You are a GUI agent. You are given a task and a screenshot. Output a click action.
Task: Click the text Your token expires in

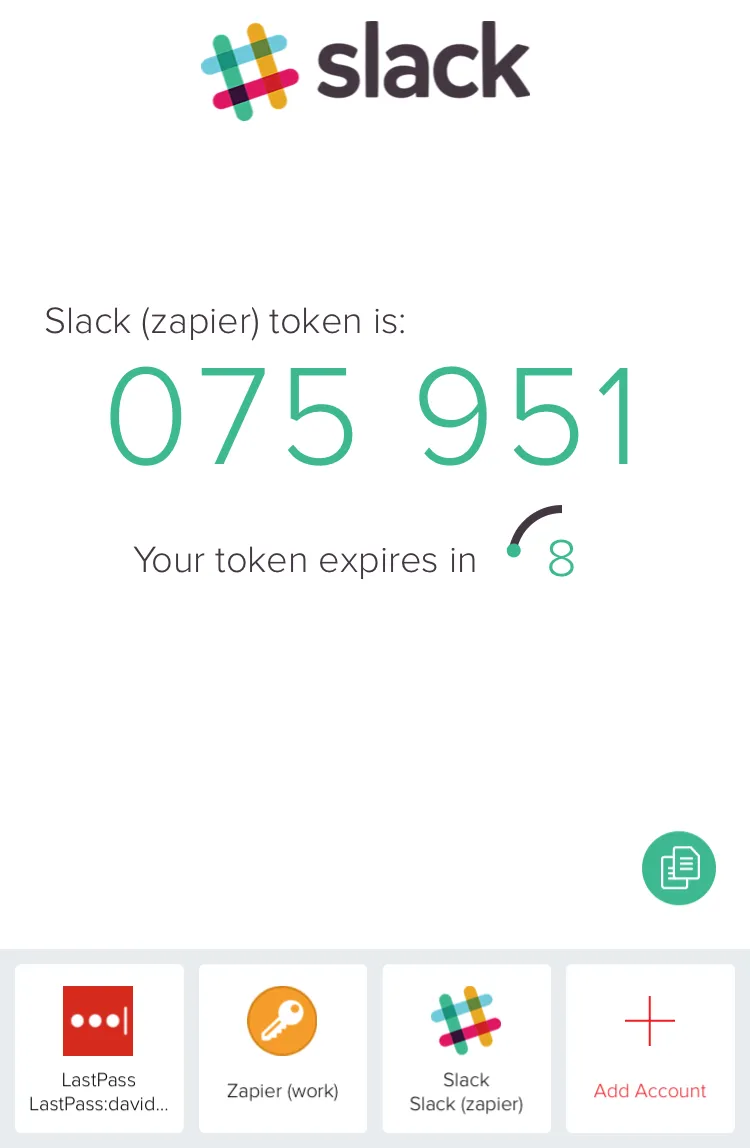[x=305, y=560]
